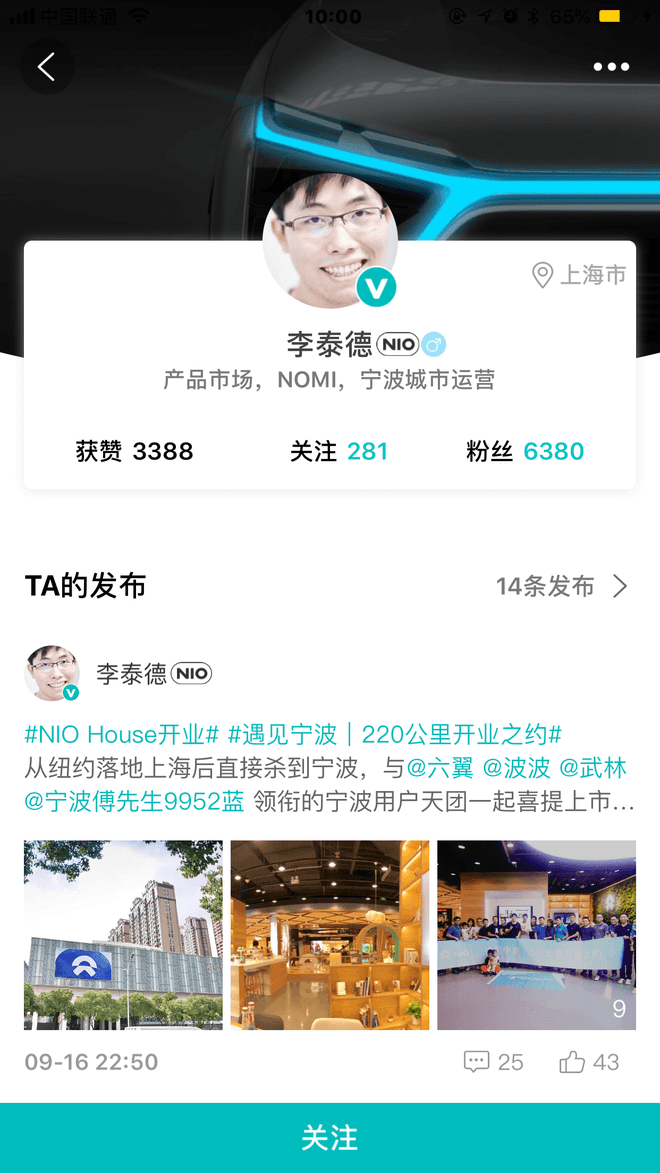
Task: Tap the #NIO House开业# hashtag
Action: coord(121,735)
